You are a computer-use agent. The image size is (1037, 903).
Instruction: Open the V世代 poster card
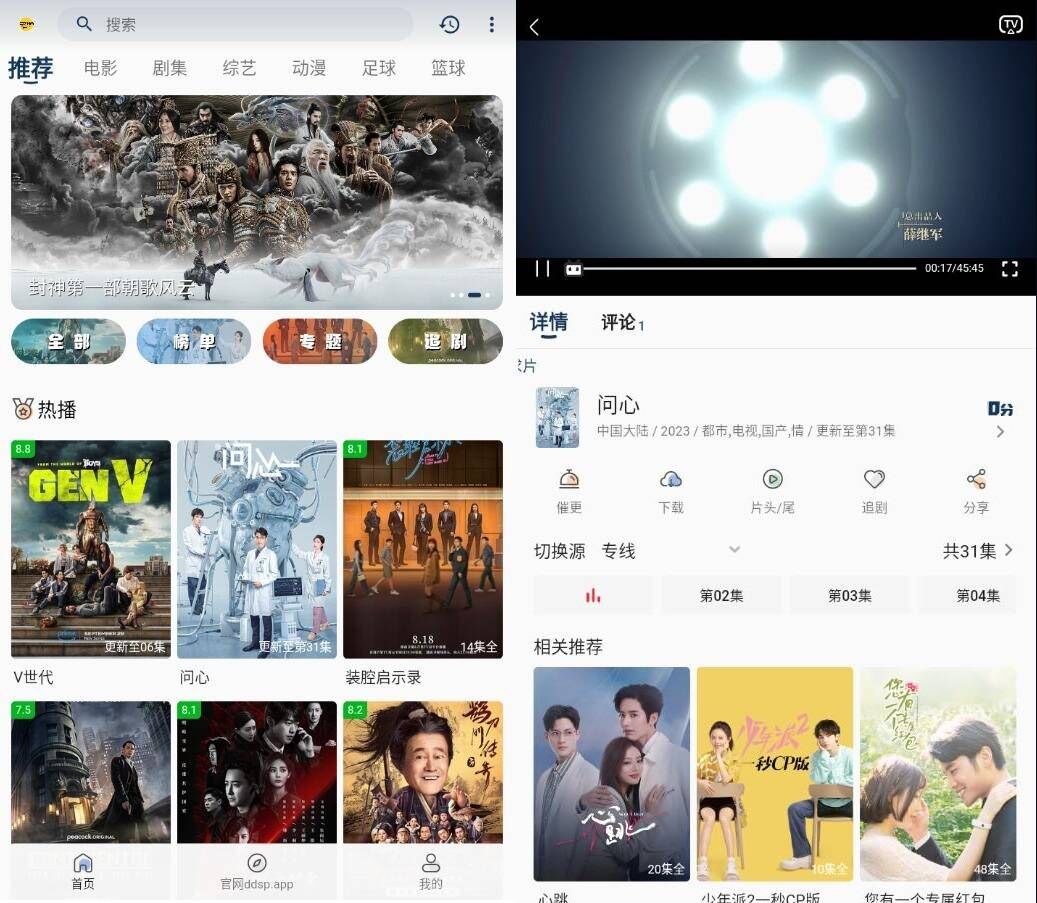91,549
